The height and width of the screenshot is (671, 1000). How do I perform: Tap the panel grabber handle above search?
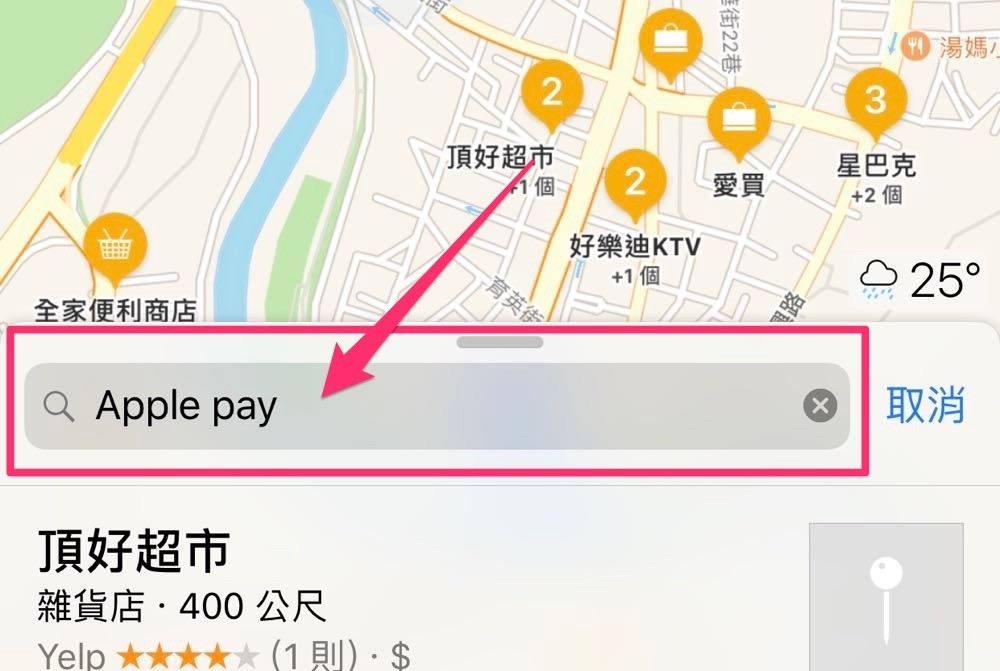[x=499, y=343]
